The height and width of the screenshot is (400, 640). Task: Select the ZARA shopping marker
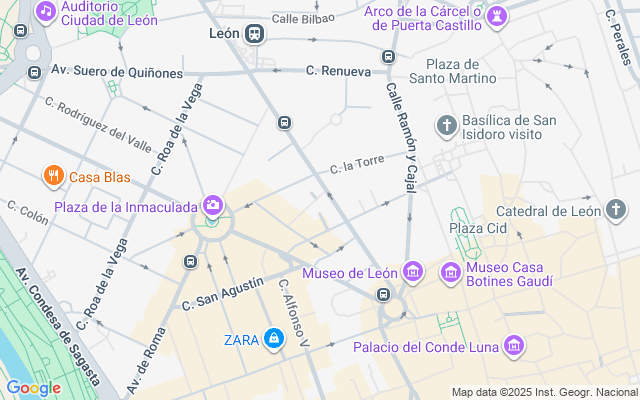[x=272, y=339]
